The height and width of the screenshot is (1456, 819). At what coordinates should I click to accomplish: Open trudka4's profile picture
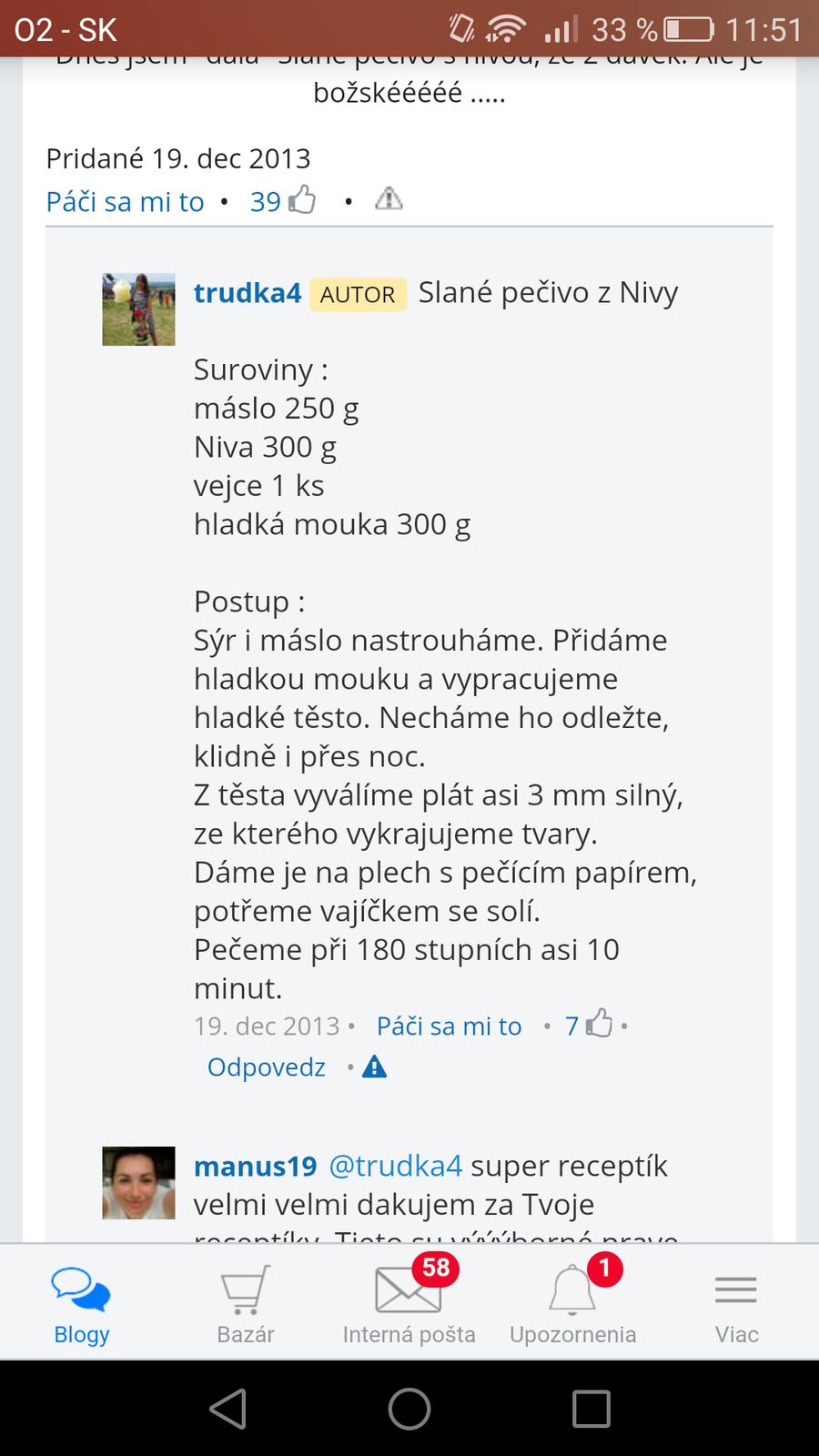coord(138,309)
